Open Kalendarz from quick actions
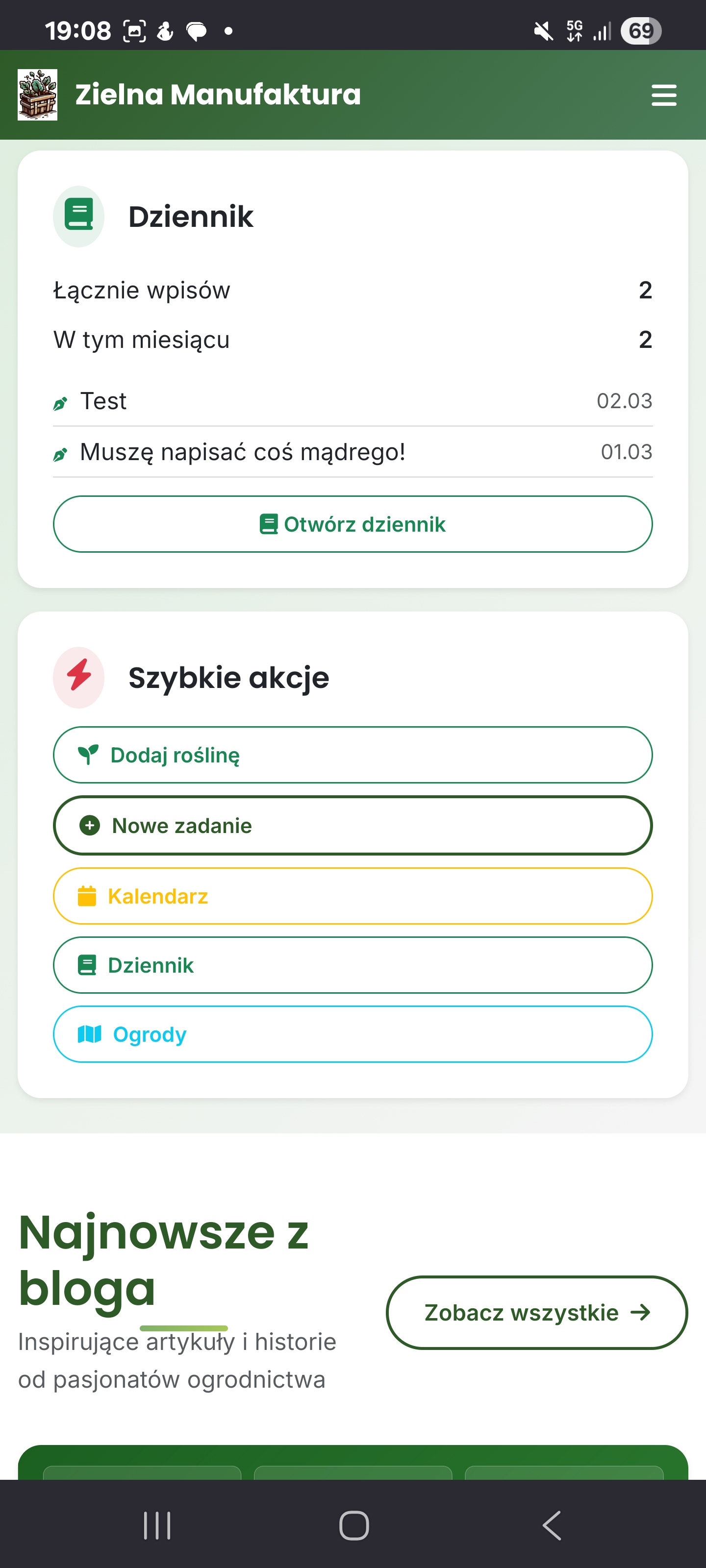 pos(352,896)
